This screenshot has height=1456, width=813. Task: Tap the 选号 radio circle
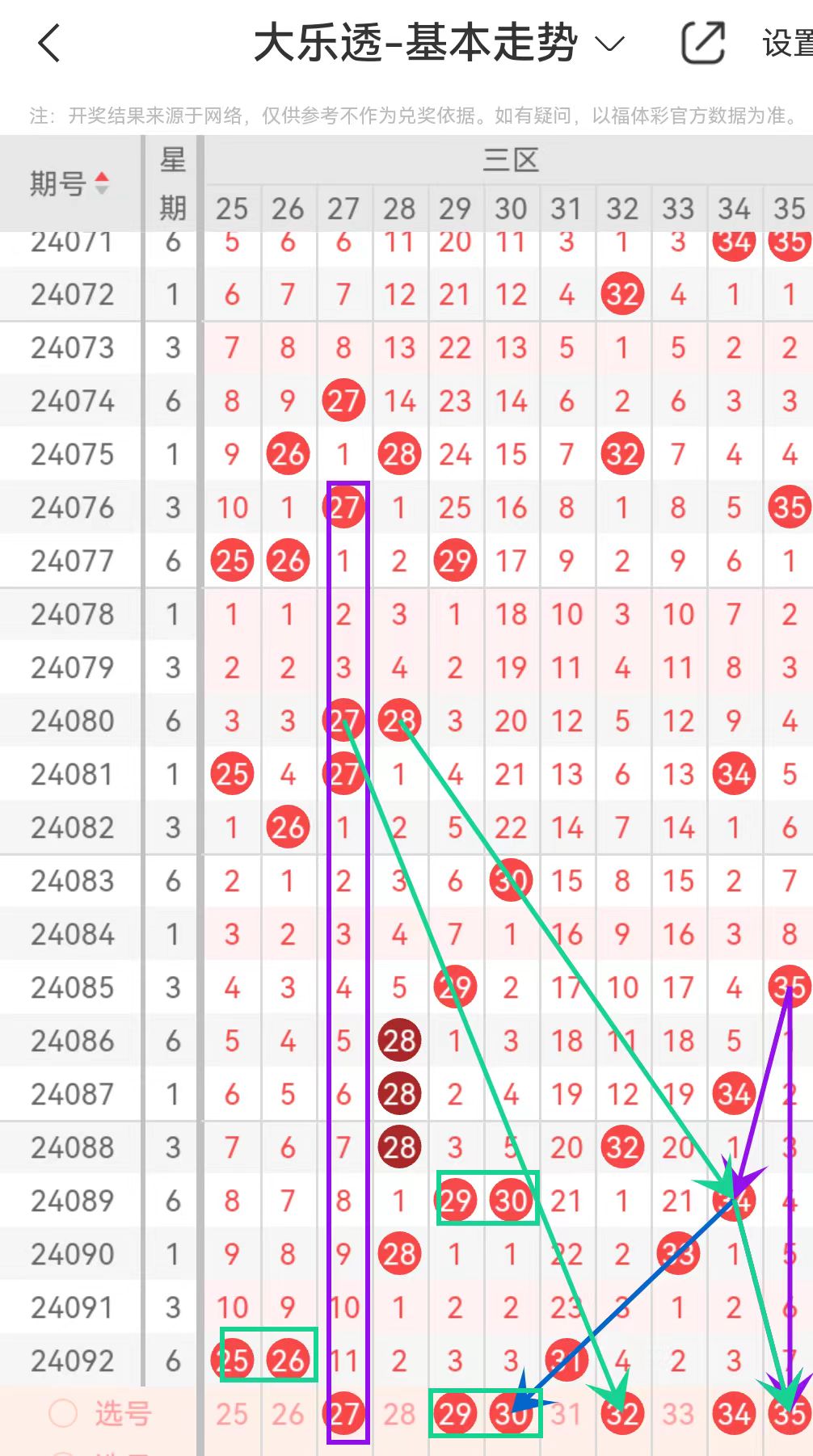(63, 1414)
